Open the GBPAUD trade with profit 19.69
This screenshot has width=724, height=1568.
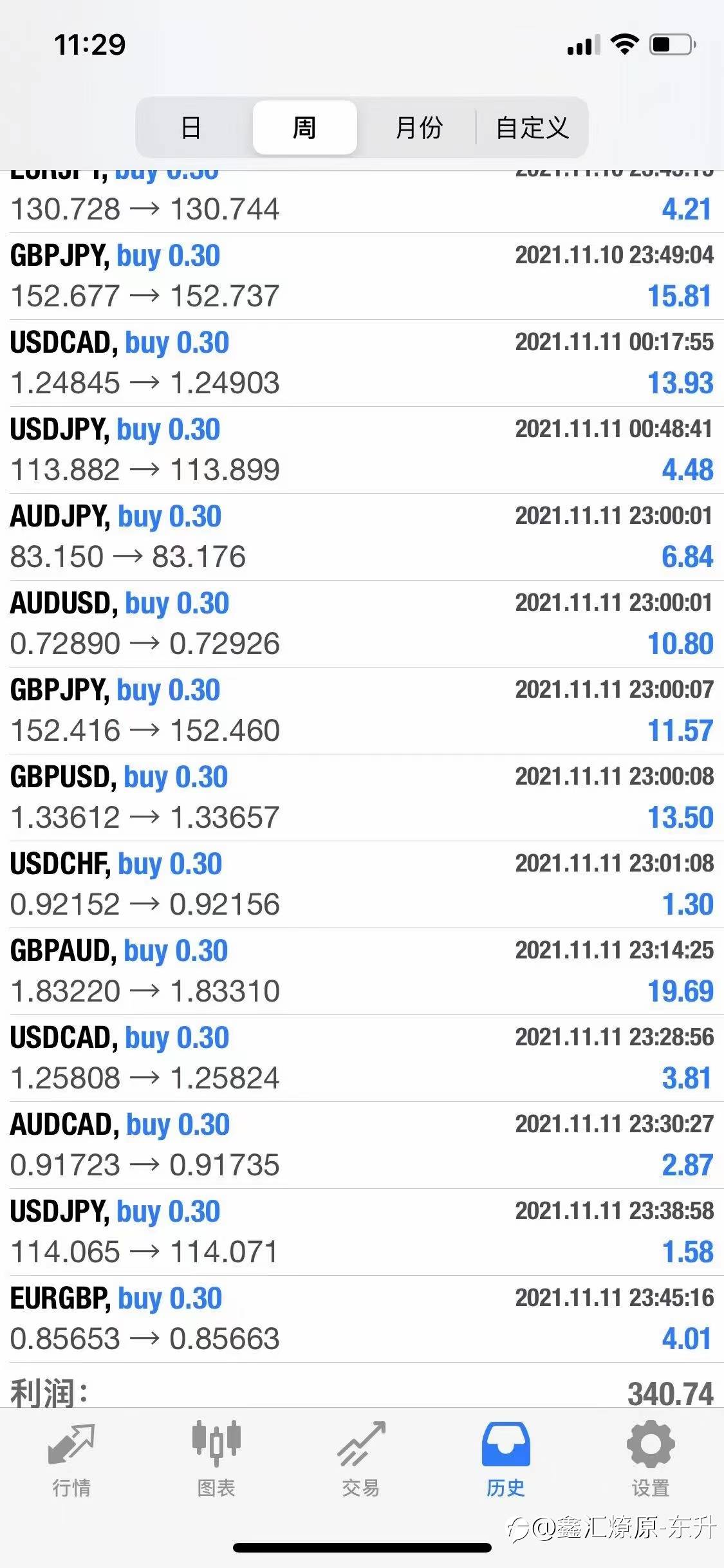(x=362, y=971)
